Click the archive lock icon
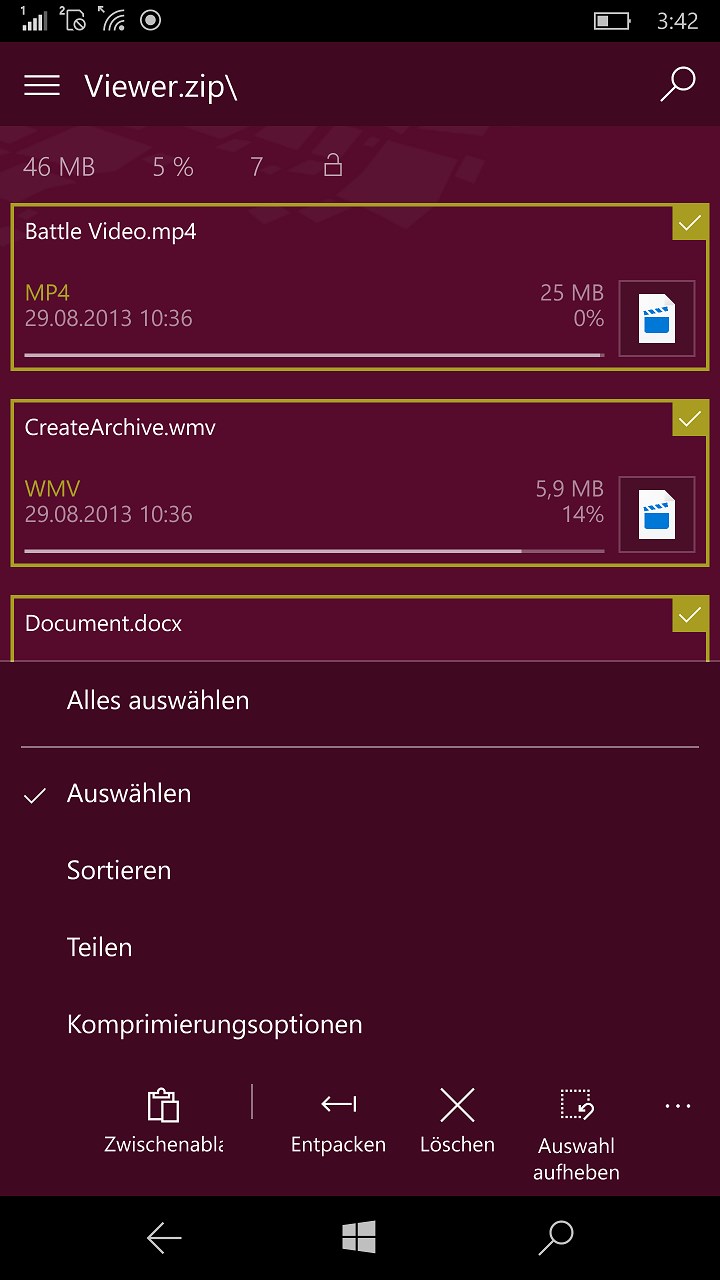This screenshot has width=720, height=1280. pos(332,166)
